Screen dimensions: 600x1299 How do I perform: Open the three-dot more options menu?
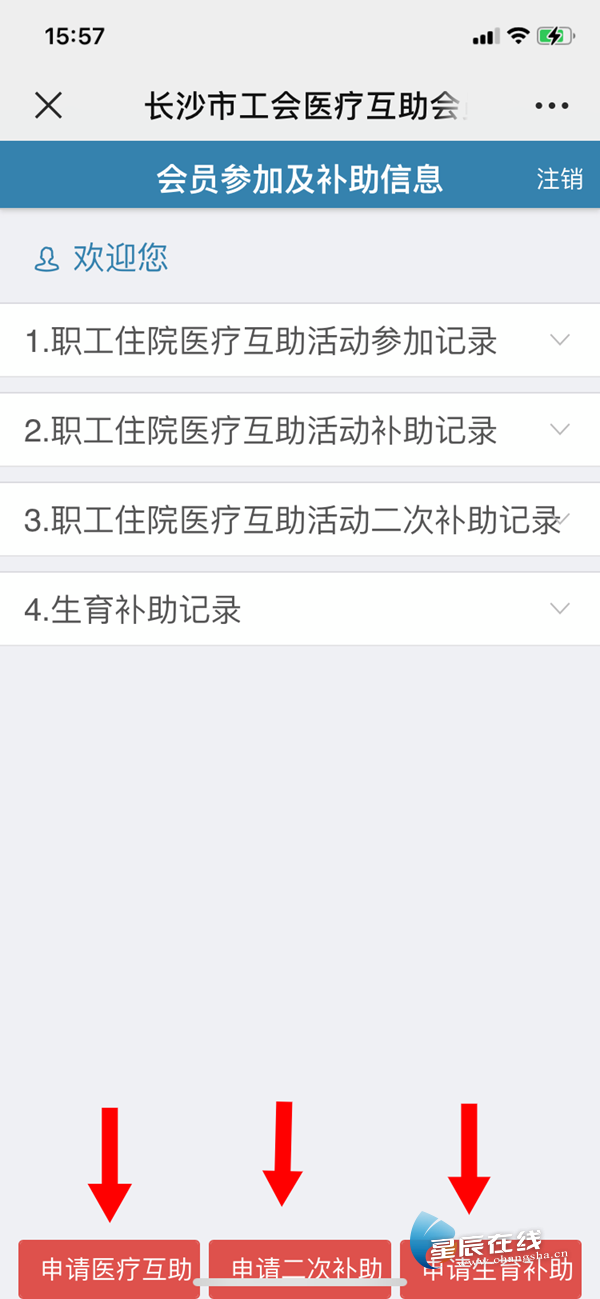[x=551, y=106]
